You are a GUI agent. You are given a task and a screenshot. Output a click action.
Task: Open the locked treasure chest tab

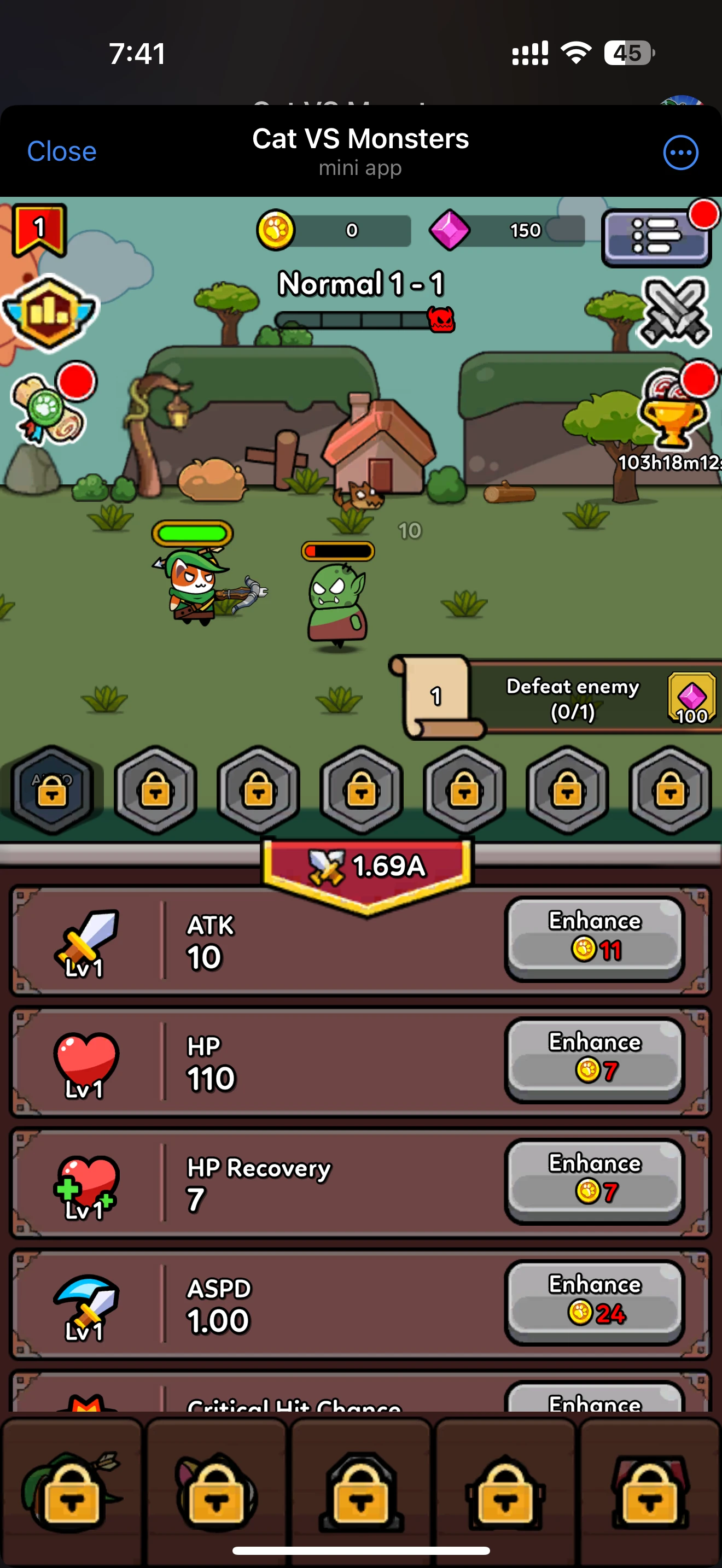tap(650, 1491)
